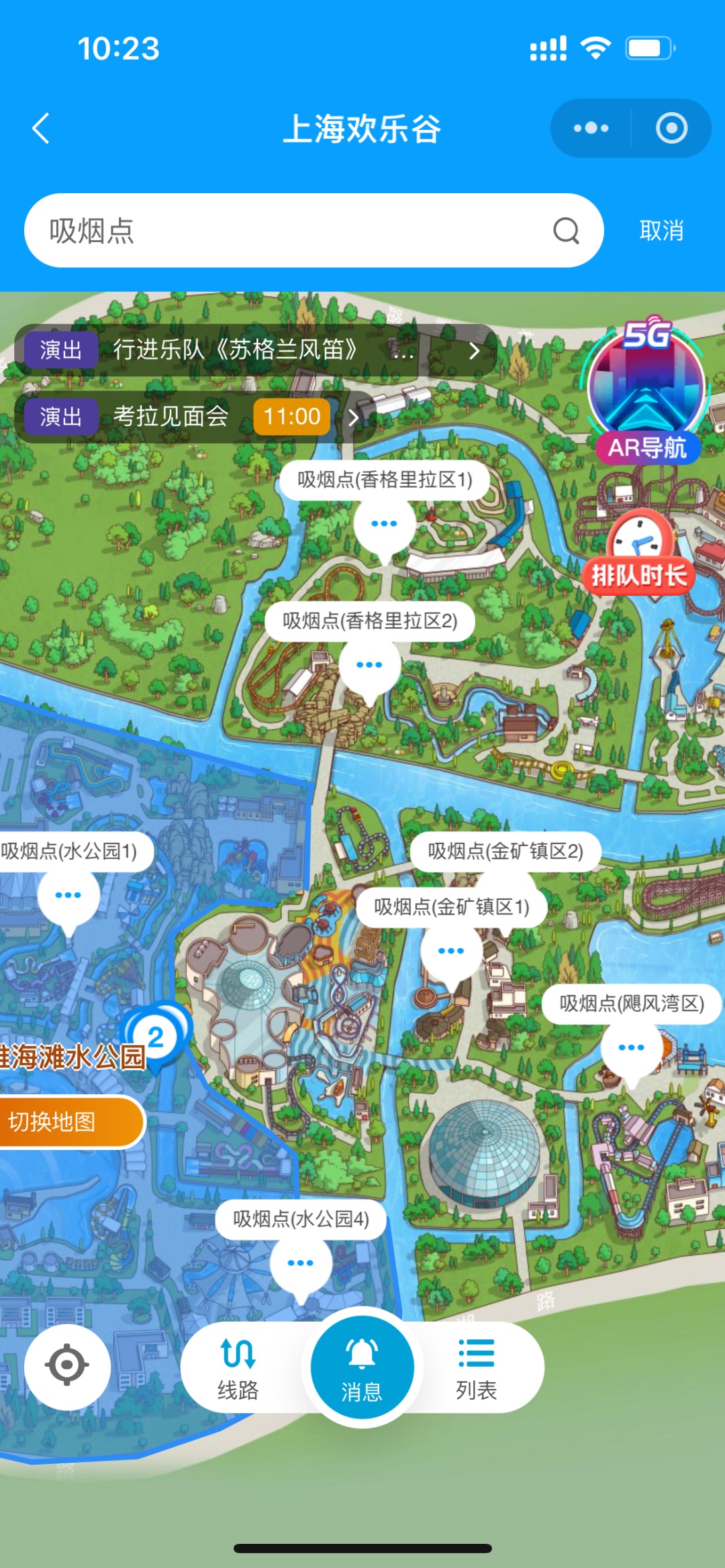The image size is (725, 1568).
Task: Open the mini program more-options menu
Action: [591, 128]
